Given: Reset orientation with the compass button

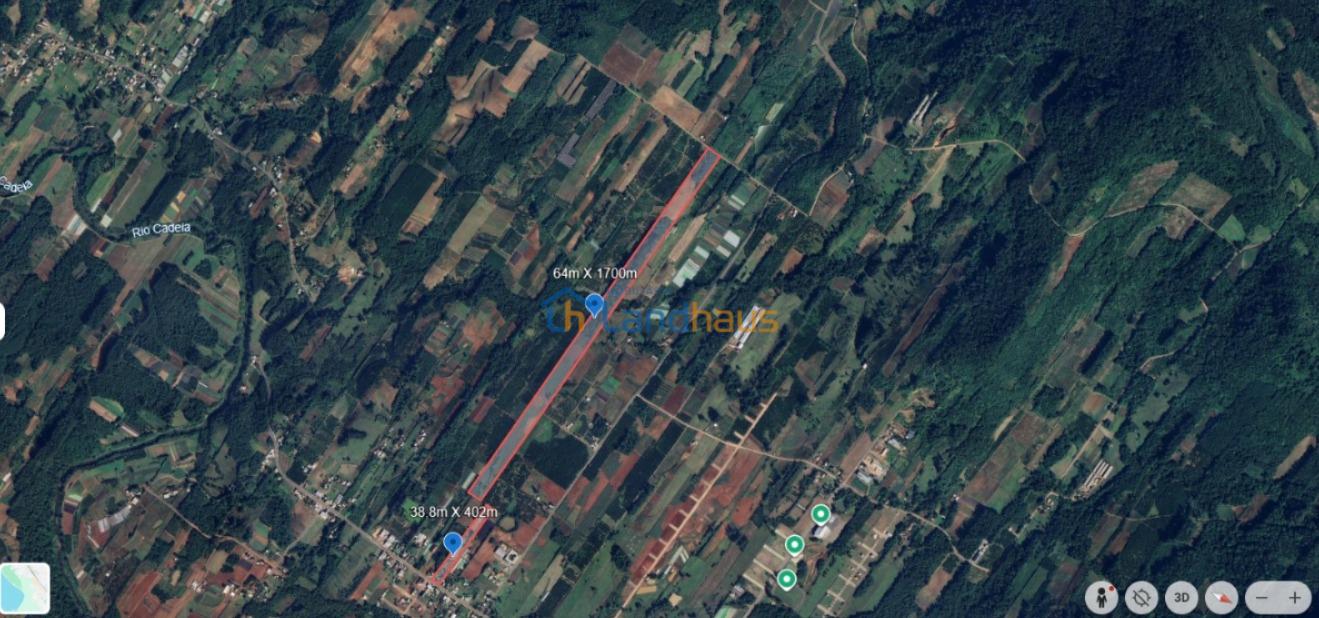Looking at the screenshot, I should tap(1221, 598).
